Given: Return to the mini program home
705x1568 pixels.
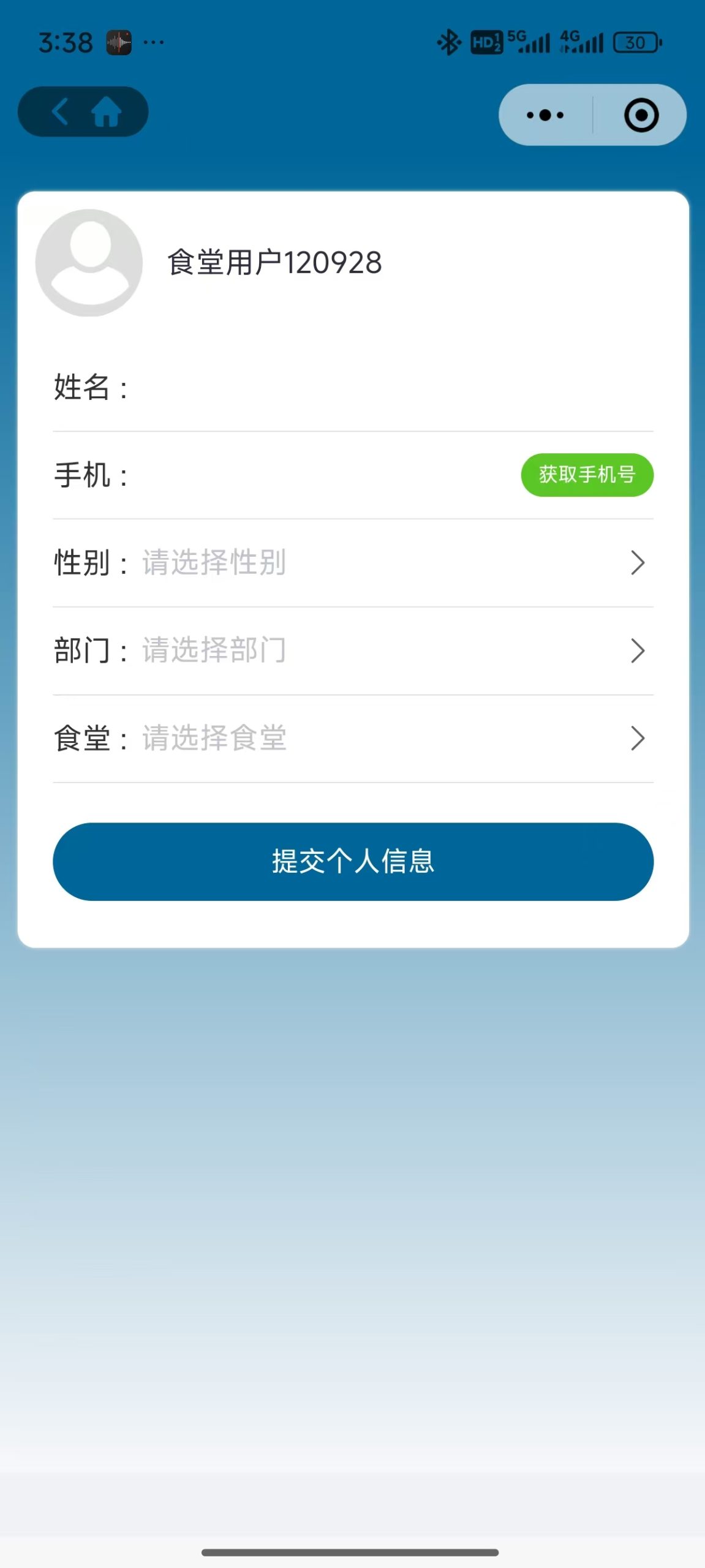Looking at the screenshot, I should click(x=106, y=112).
